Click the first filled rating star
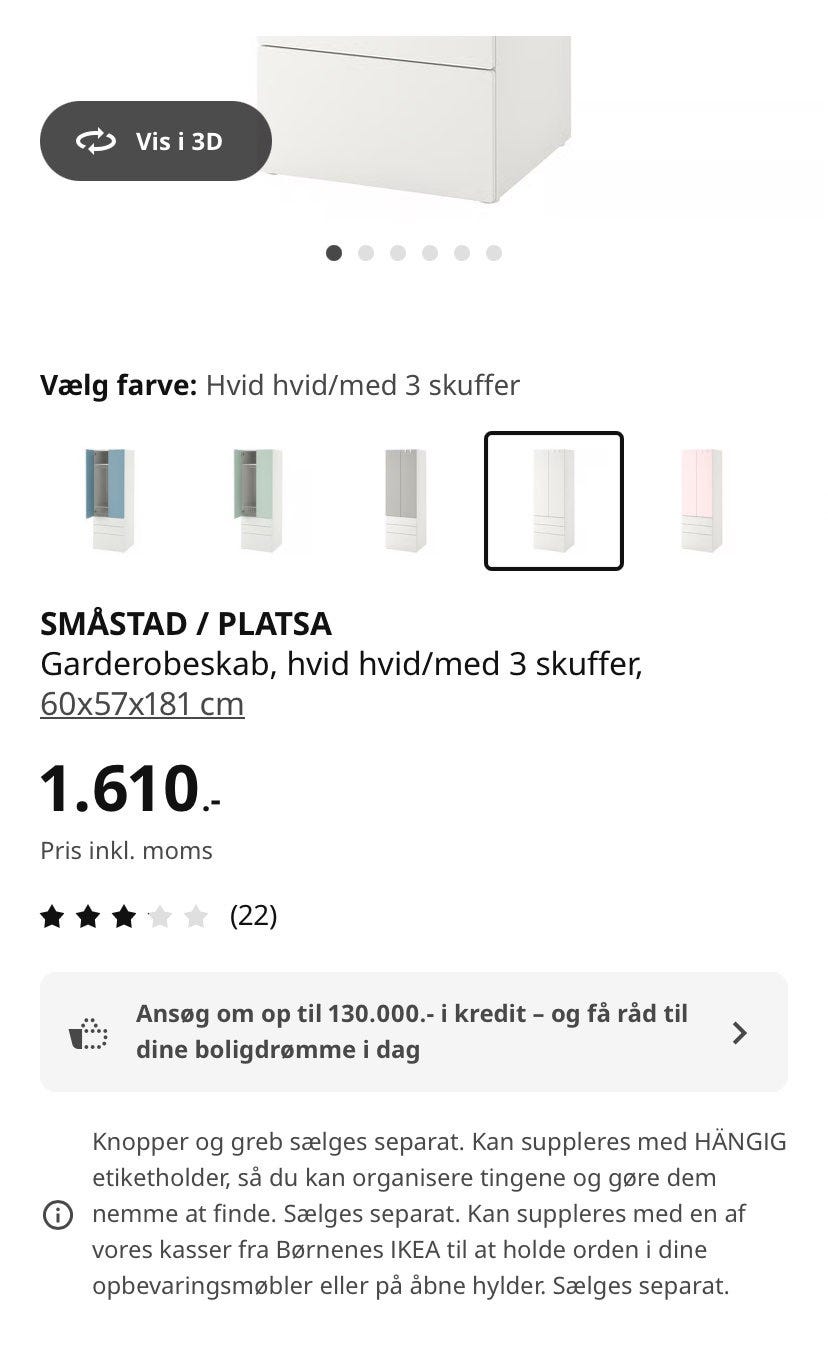The image size is (828, 1346). (52, 915)
